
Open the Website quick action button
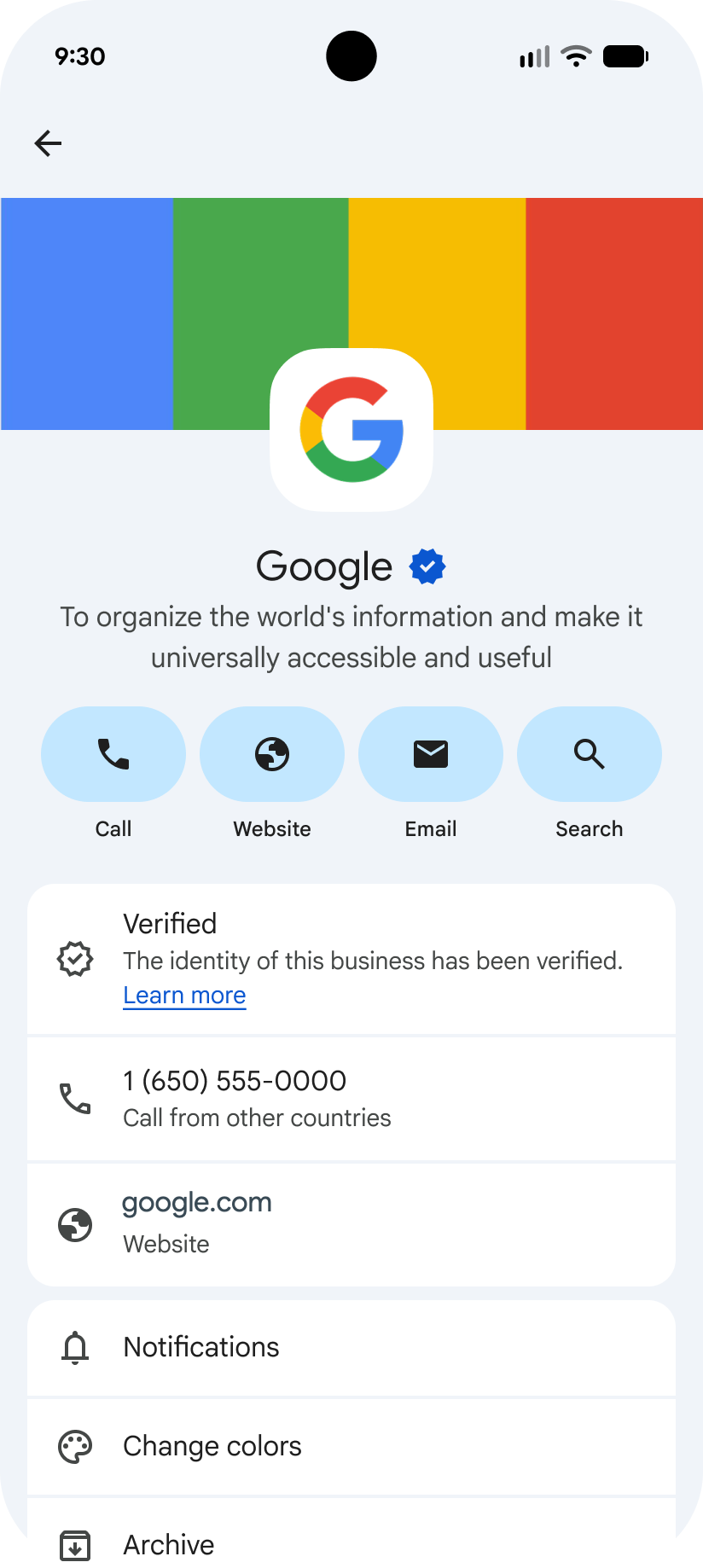(x=272, y=754)
